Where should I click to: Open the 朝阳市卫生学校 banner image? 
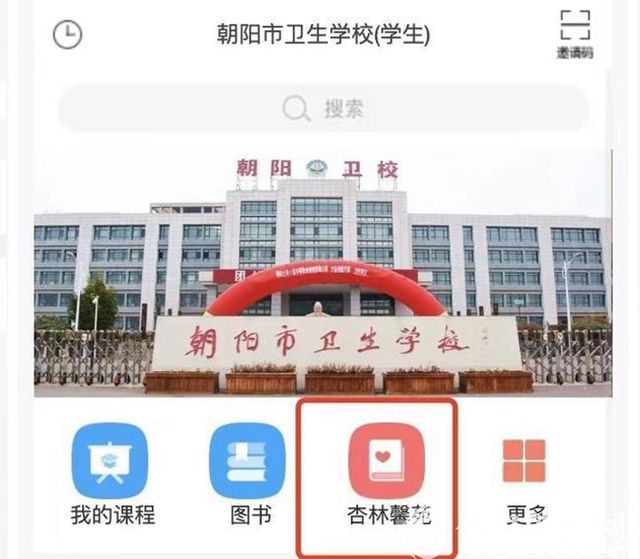pyautogui.click(x=322, y=272)
